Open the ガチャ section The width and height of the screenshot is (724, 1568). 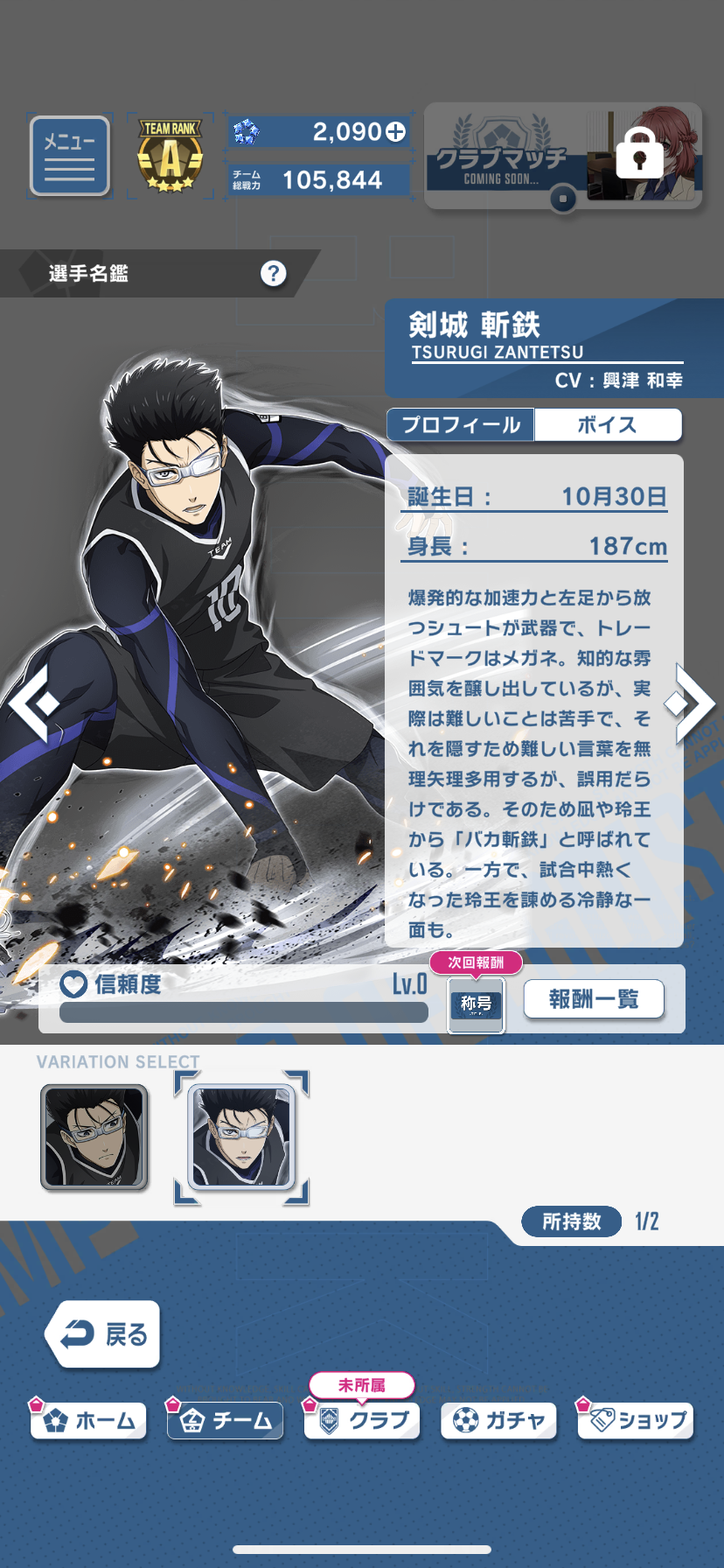point(498,1420)
